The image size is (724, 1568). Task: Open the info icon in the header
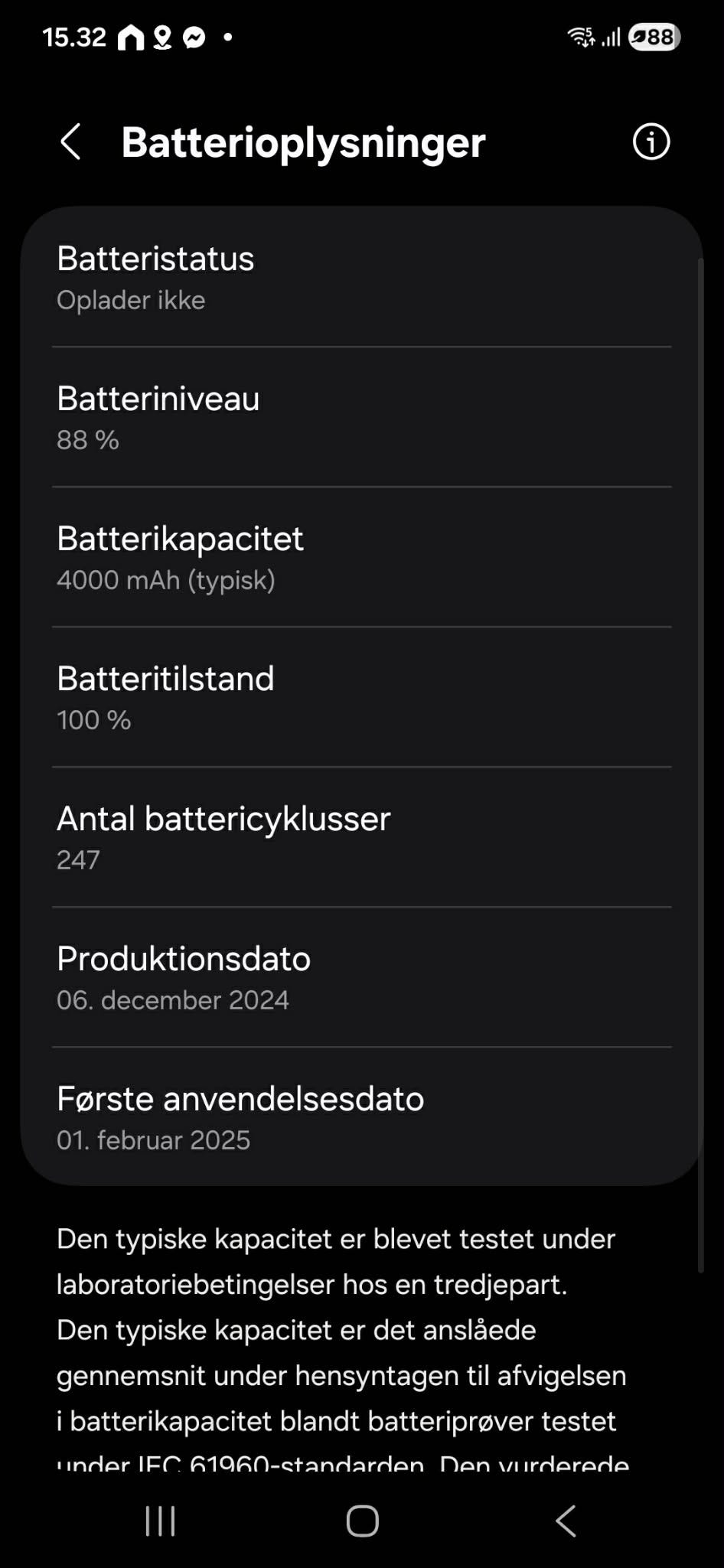click(651, 142)
